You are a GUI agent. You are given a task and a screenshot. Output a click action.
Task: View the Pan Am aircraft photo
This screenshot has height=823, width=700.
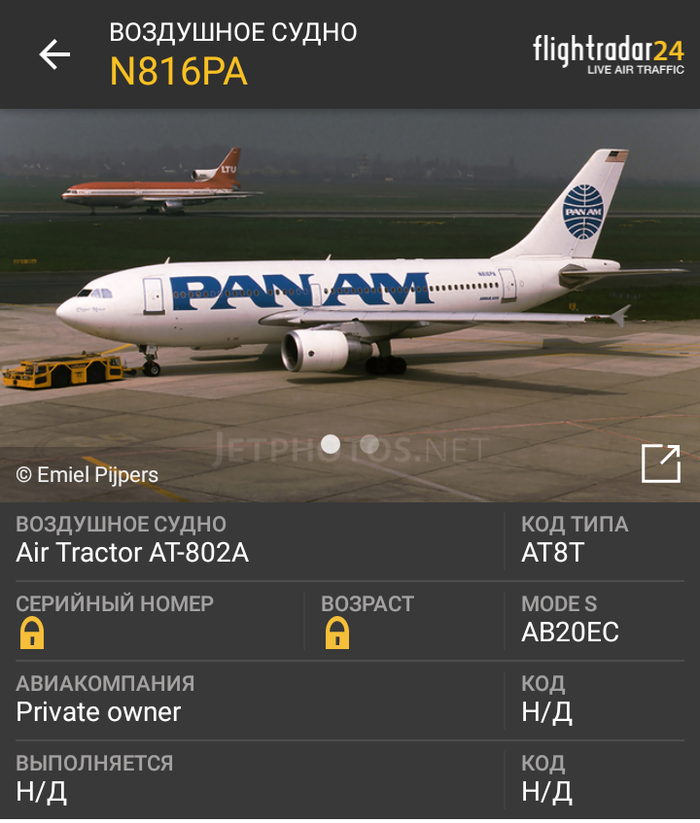click(350, 290)
